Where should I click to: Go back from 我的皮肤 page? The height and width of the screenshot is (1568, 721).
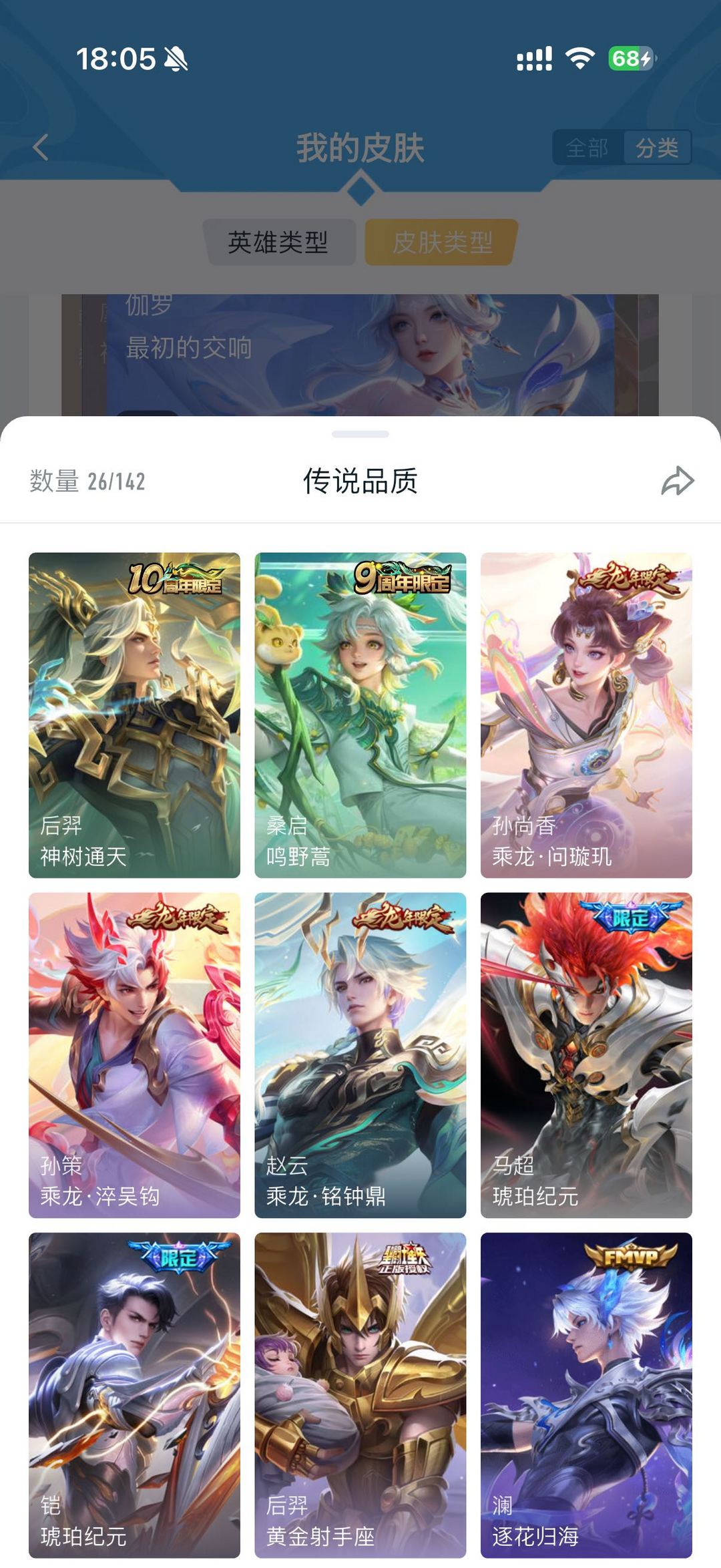tap(41, 148)
